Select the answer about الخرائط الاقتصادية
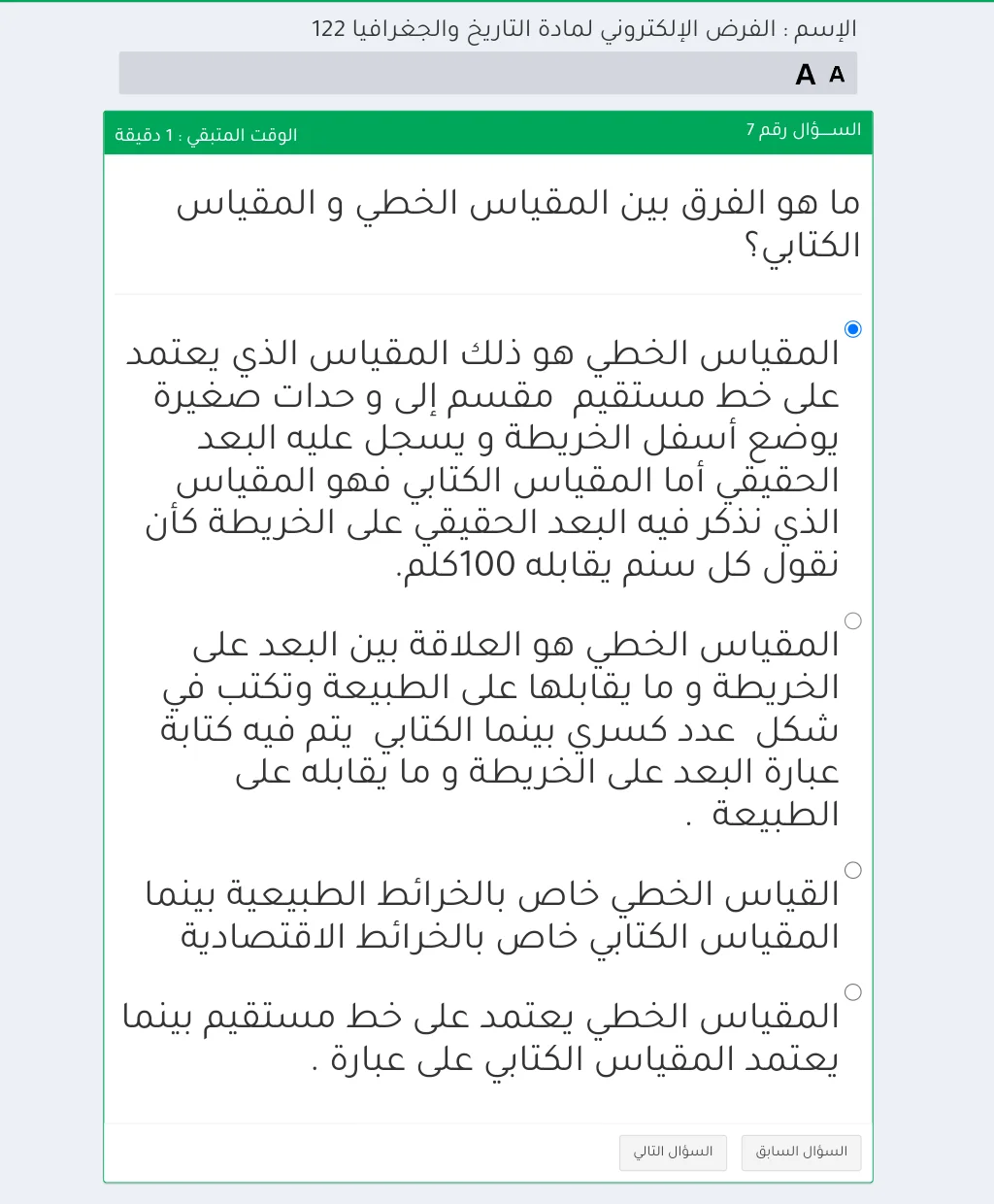 (x=852, y=870)
